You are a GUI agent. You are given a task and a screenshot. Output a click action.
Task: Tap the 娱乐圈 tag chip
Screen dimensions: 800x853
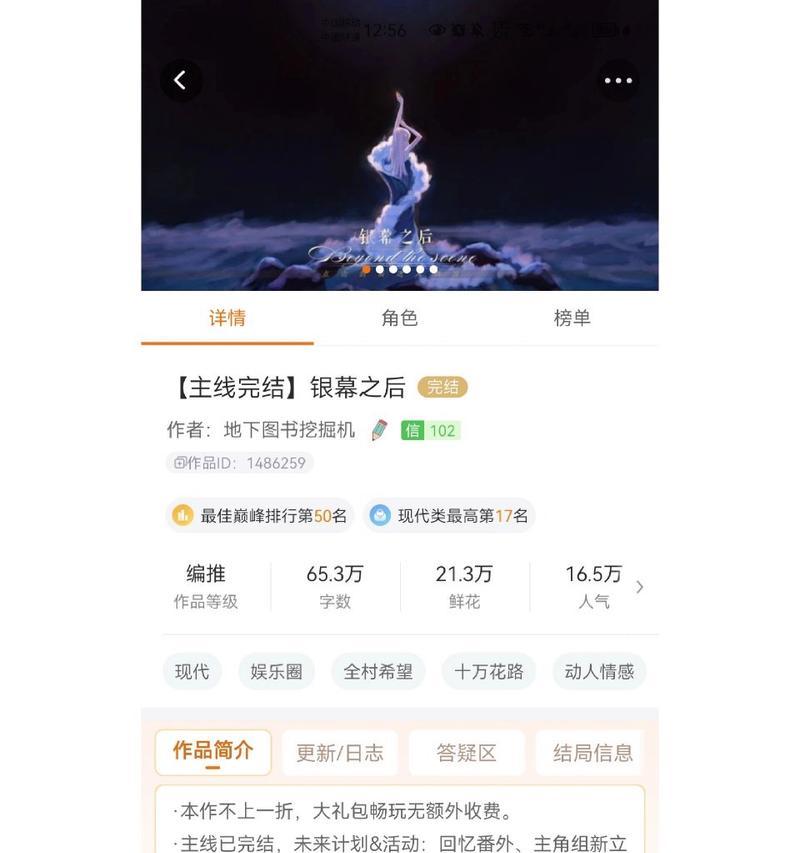(x=276, y=672)
